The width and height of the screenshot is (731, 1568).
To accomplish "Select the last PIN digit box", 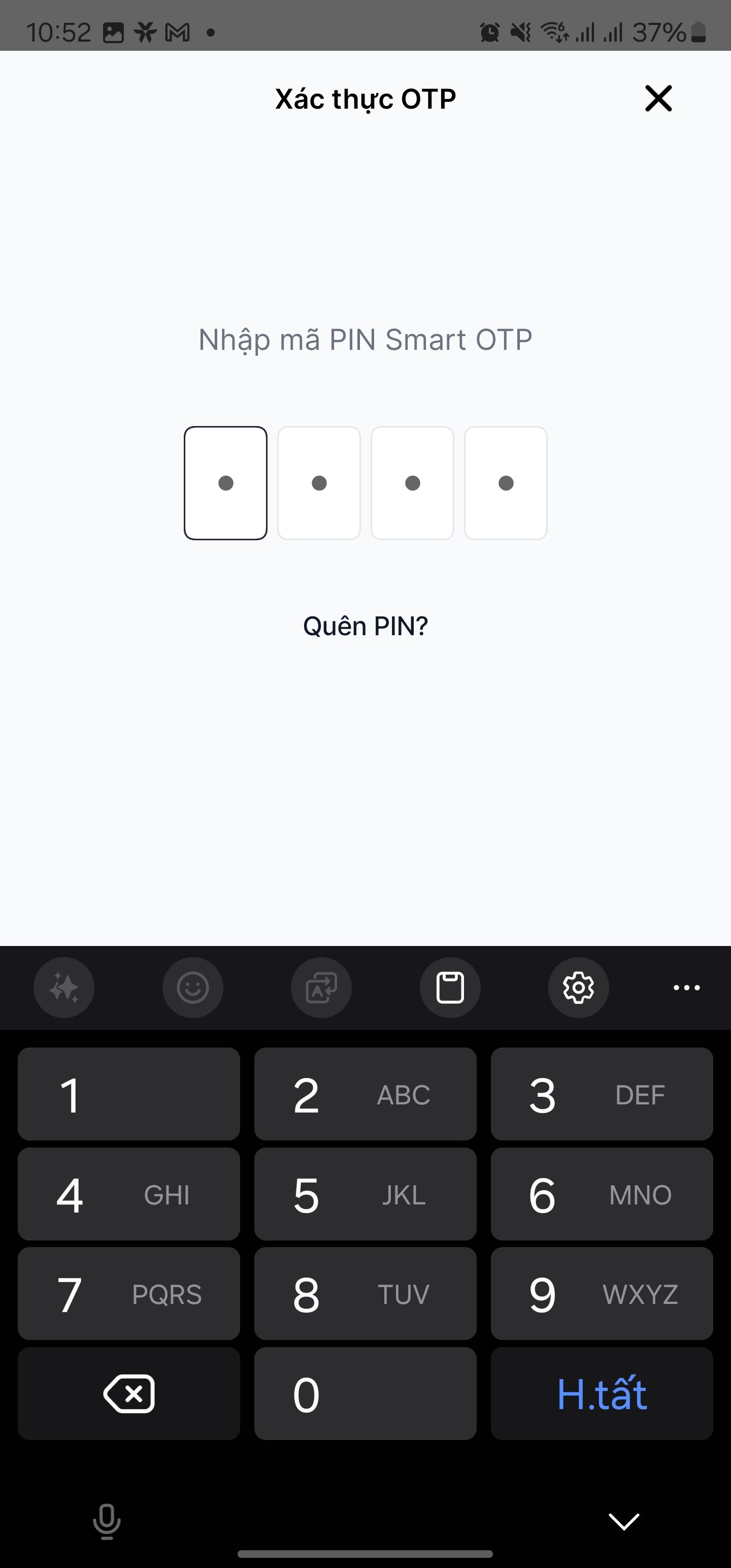I will click(x=506, y=483).
